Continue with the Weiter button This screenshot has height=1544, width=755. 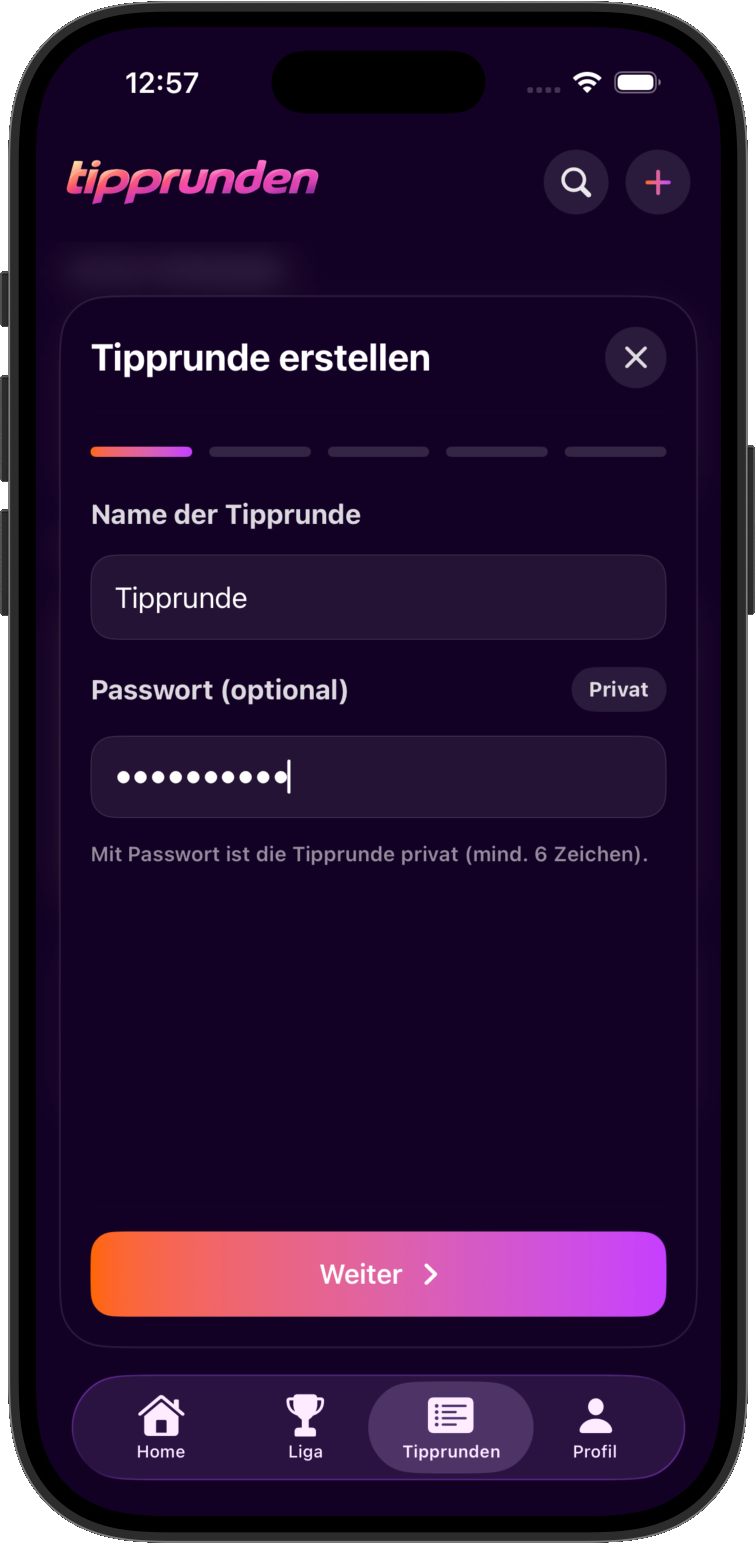(x=378, y=1273)
